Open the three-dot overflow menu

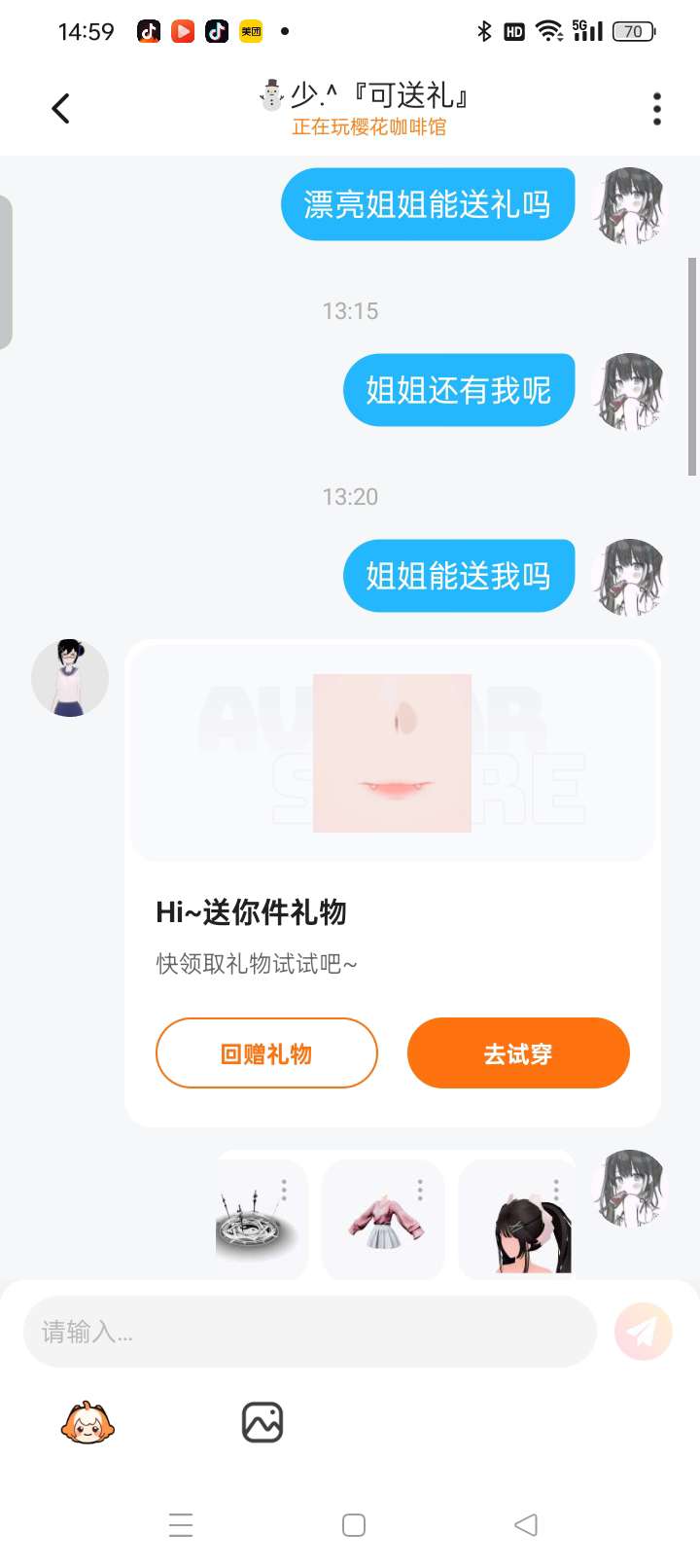click(x=657, y=109)
